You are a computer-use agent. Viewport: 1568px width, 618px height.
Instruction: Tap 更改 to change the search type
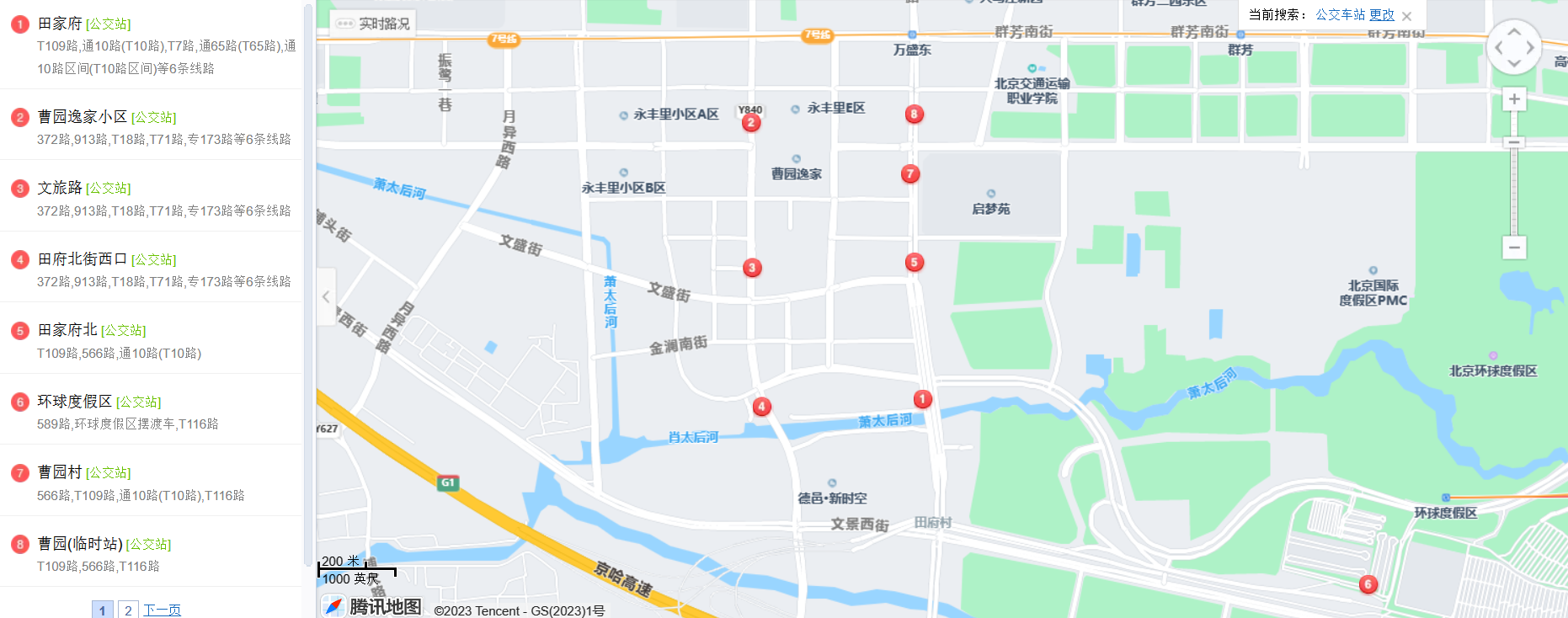coord(1381,15)
